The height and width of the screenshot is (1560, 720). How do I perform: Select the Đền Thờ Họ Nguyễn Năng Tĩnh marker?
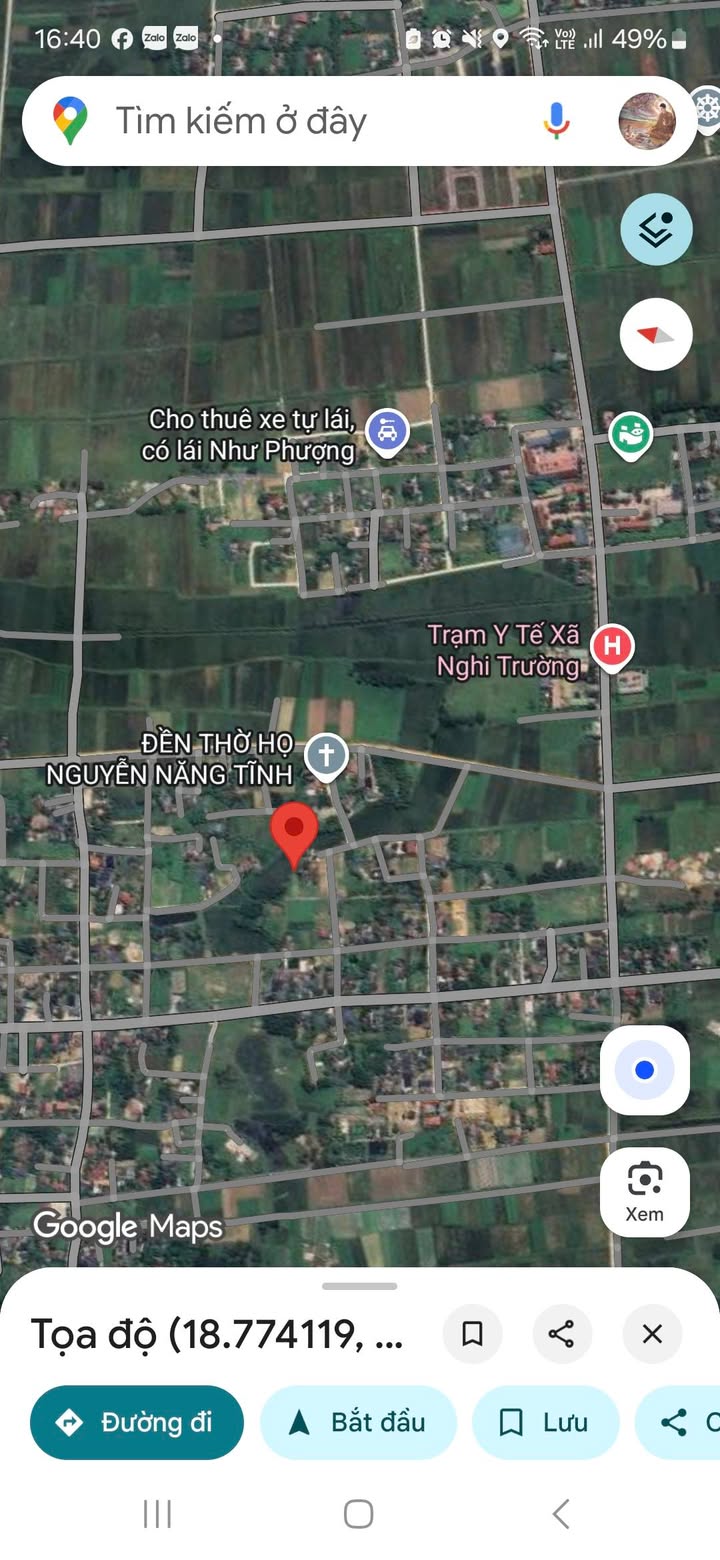tap(325, 757)
